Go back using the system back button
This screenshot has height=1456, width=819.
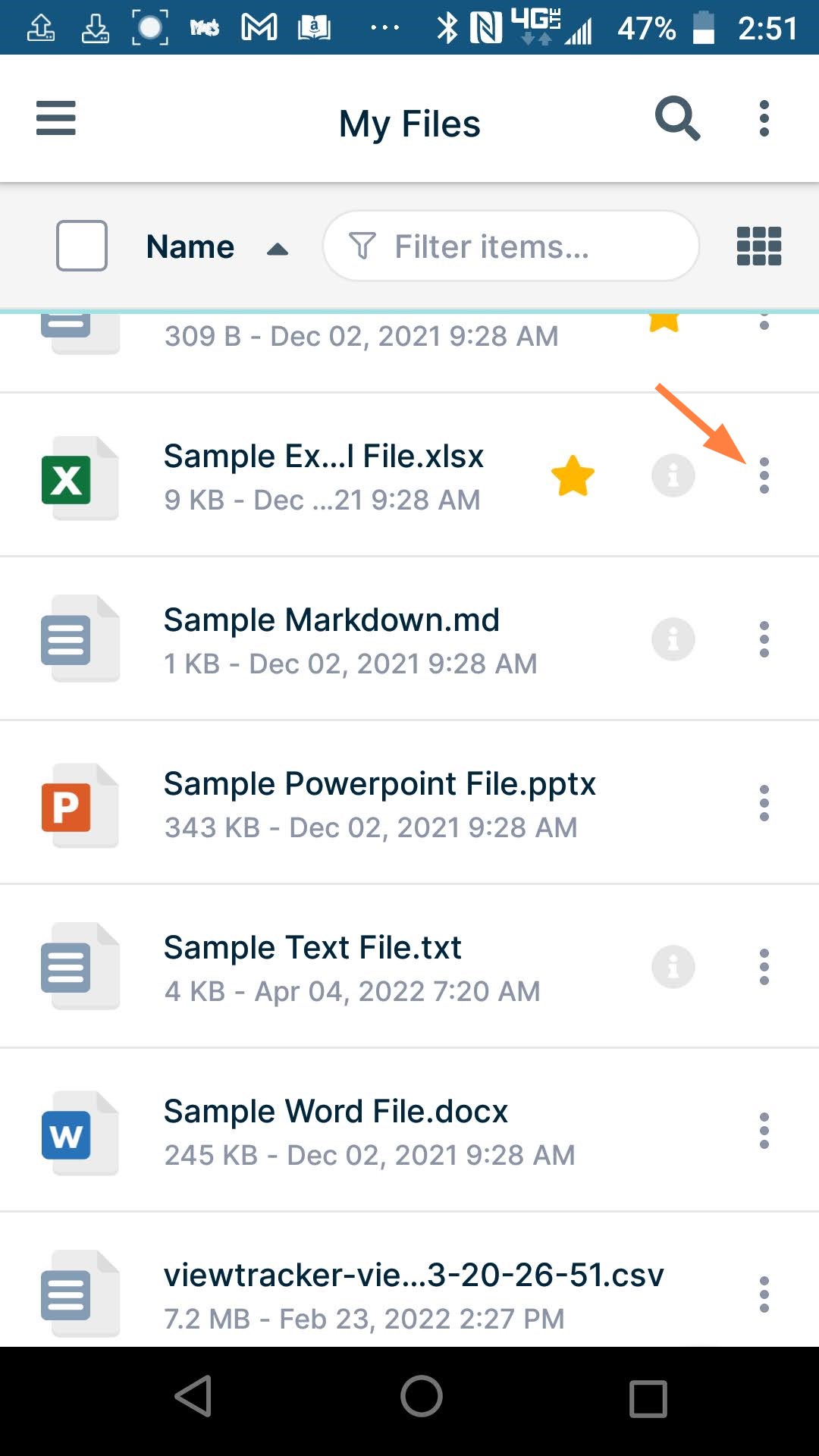193,1396
